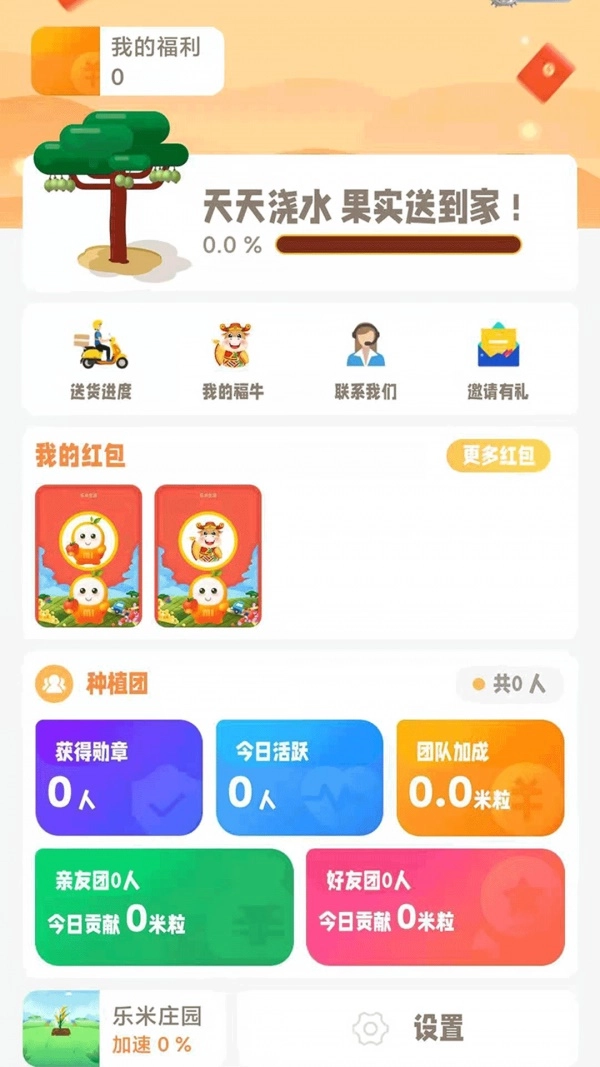View 更多红包

tap(498, 456)
